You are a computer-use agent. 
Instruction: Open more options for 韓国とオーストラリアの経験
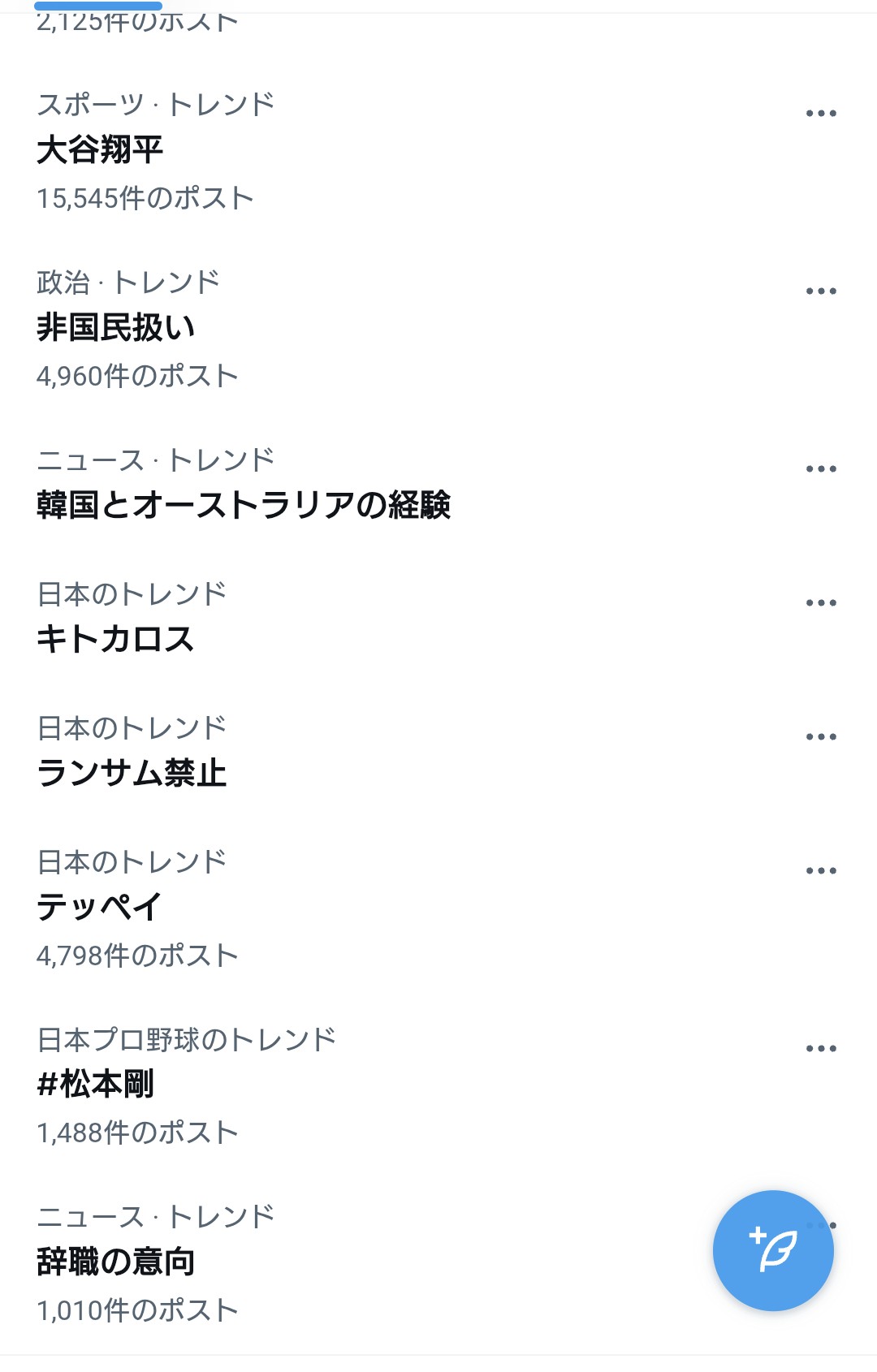point(821,469)
